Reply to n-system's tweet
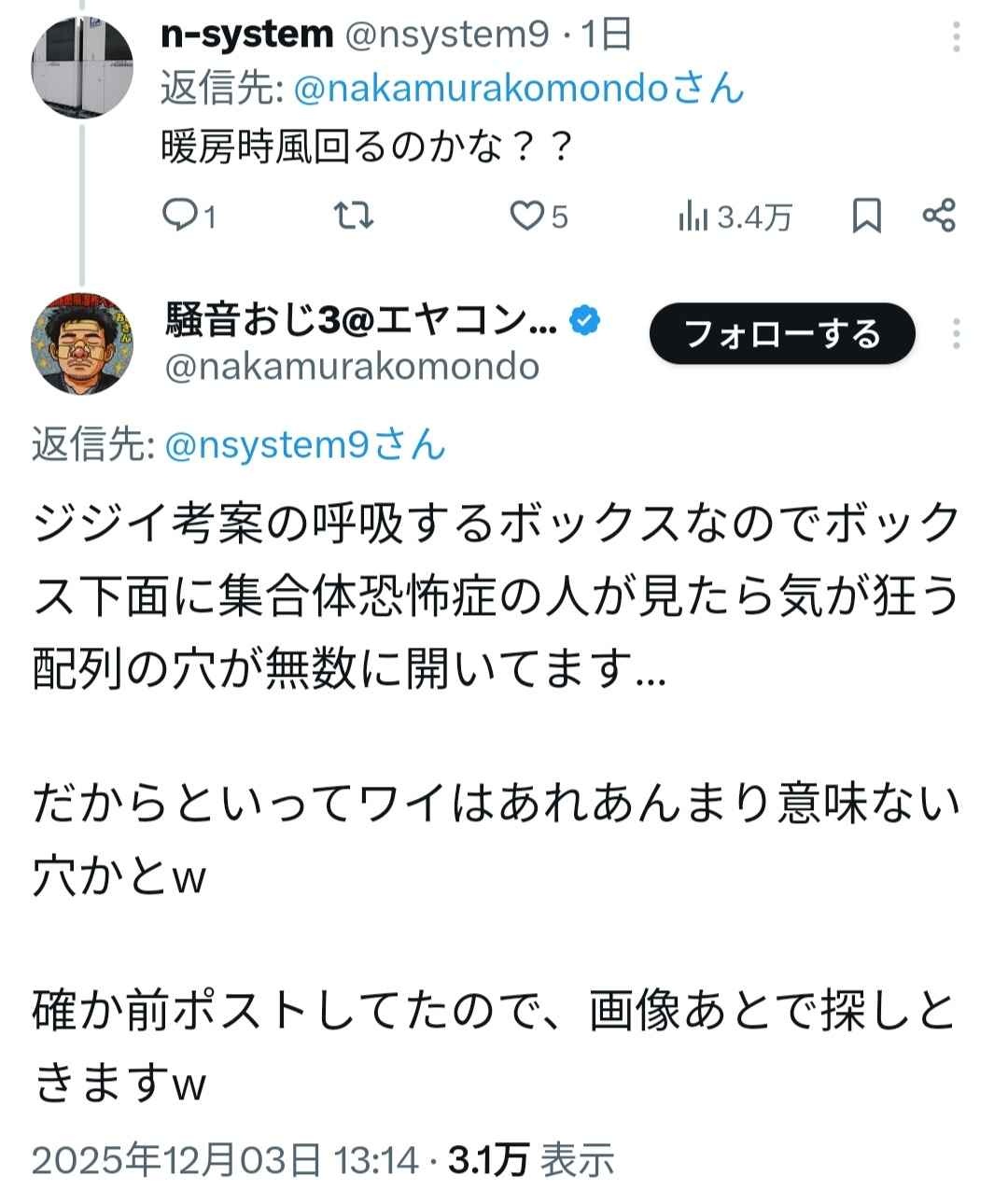1008x1204 pixels. coord(179,217)
